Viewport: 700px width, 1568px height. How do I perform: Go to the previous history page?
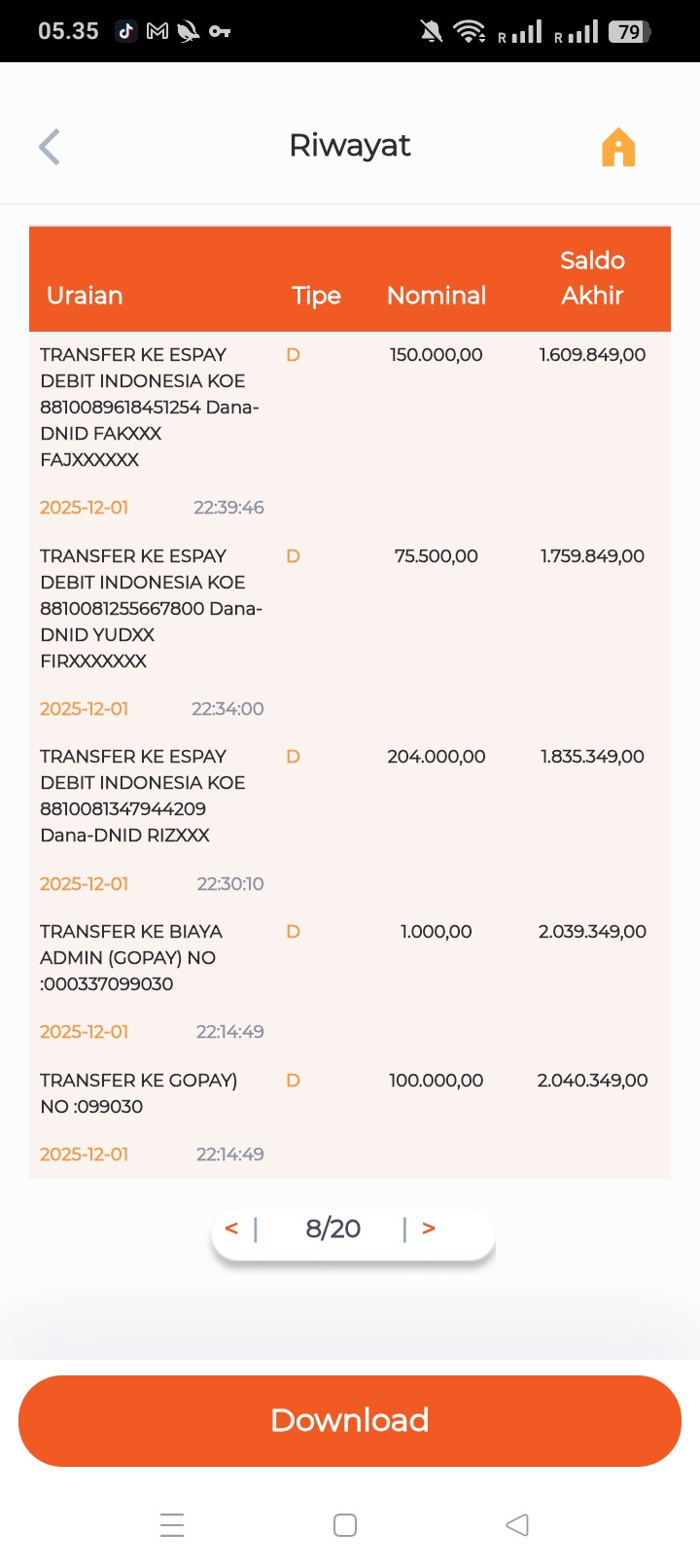(231, 1229)
